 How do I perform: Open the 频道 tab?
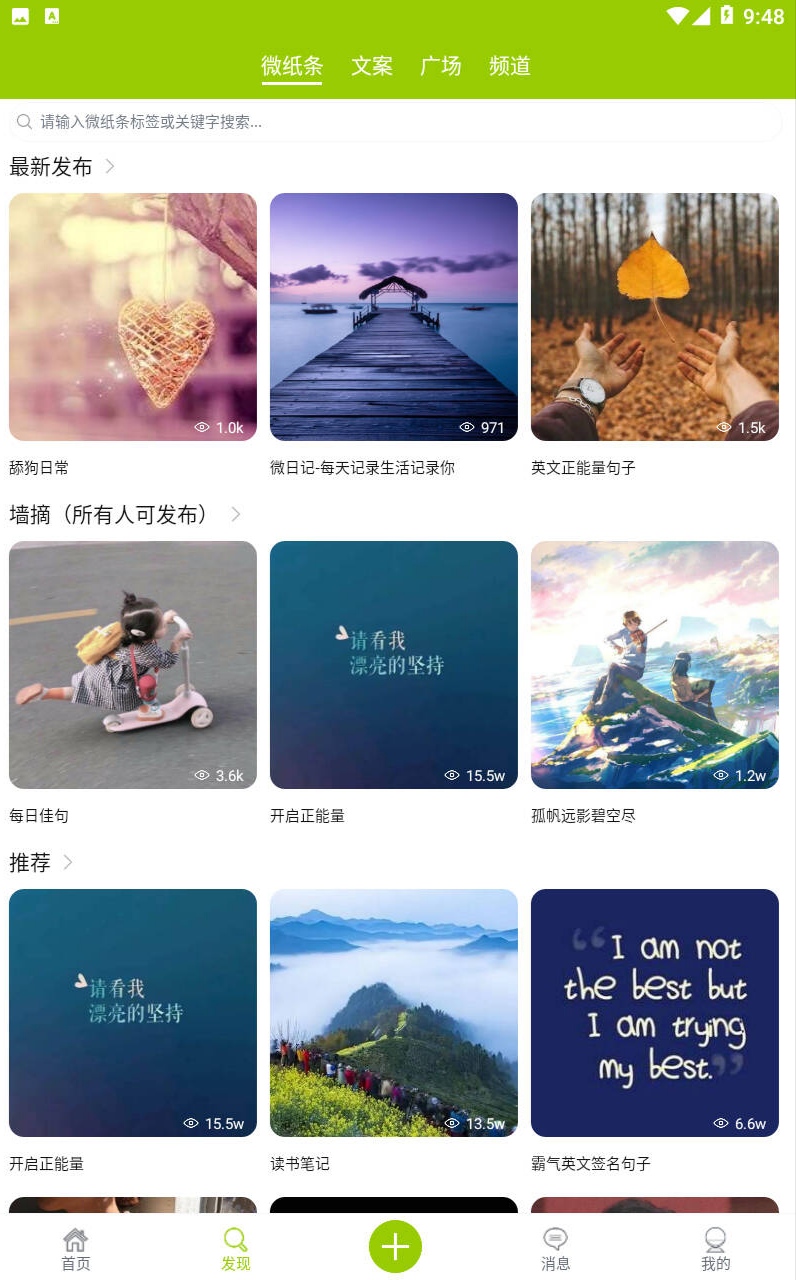510,66
